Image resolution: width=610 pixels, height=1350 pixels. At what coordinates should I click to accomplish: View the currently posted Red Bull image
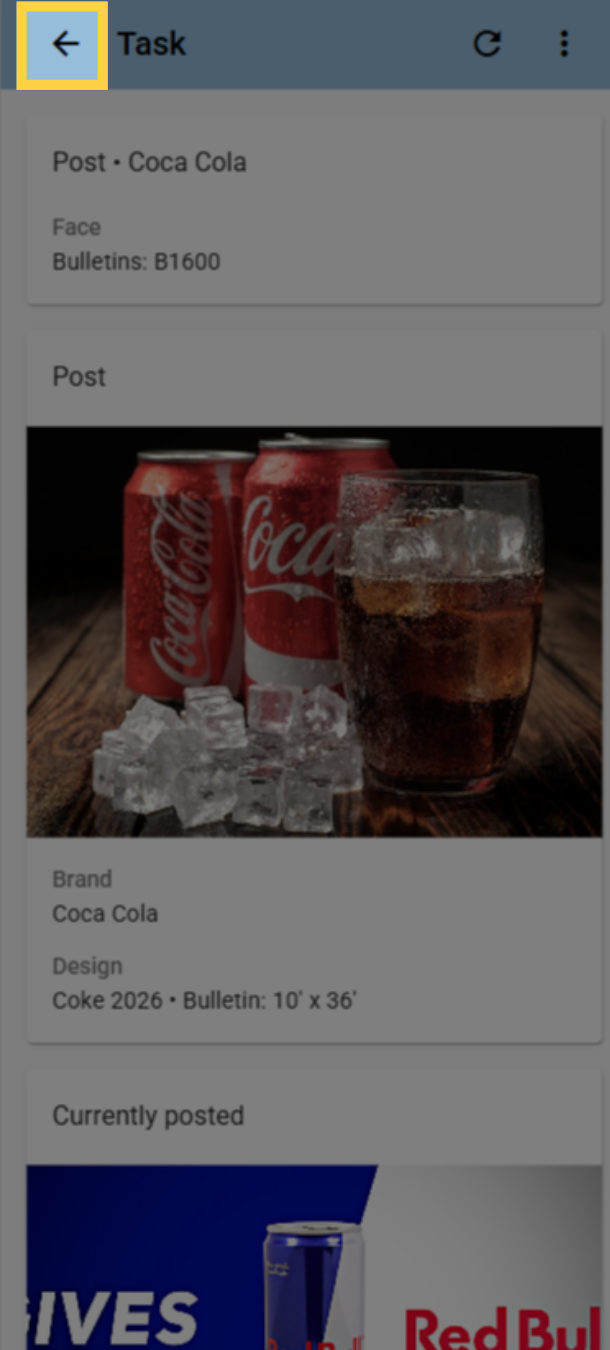(x=314, y=1257)
